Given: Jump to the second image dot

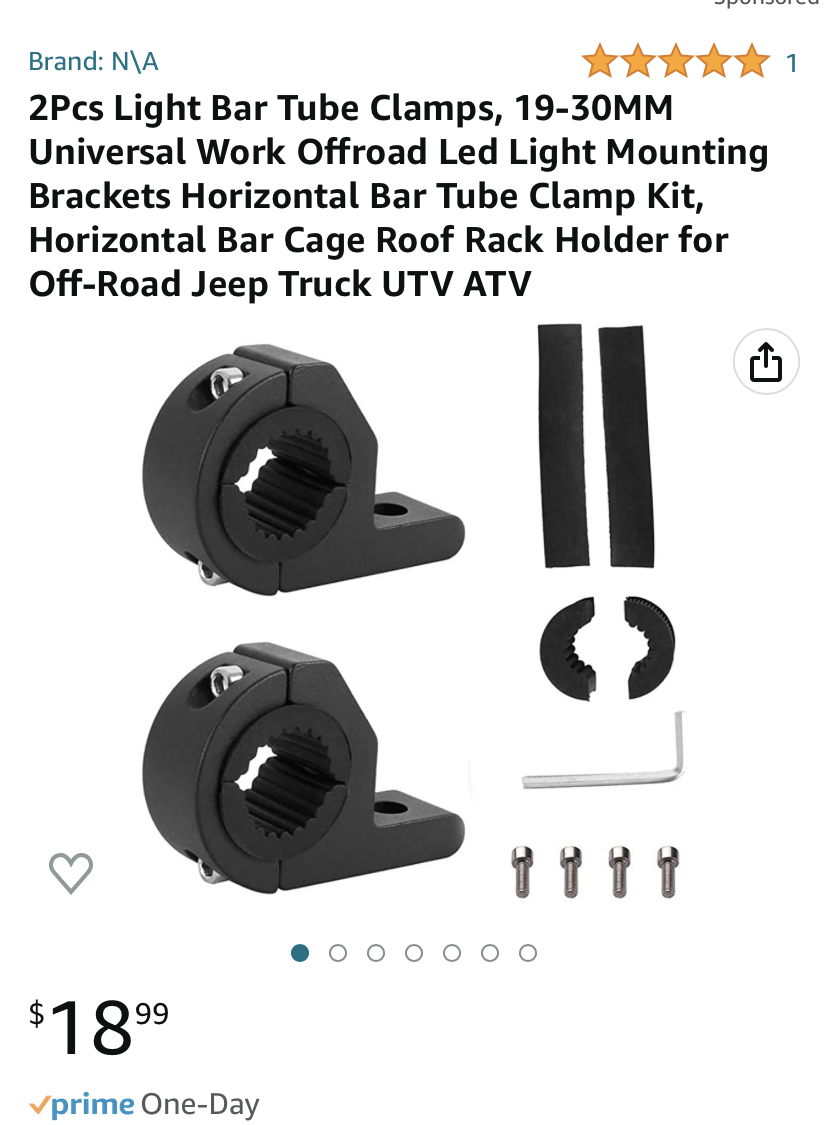Looking at the screenshot, I should [x=338, y=953].
